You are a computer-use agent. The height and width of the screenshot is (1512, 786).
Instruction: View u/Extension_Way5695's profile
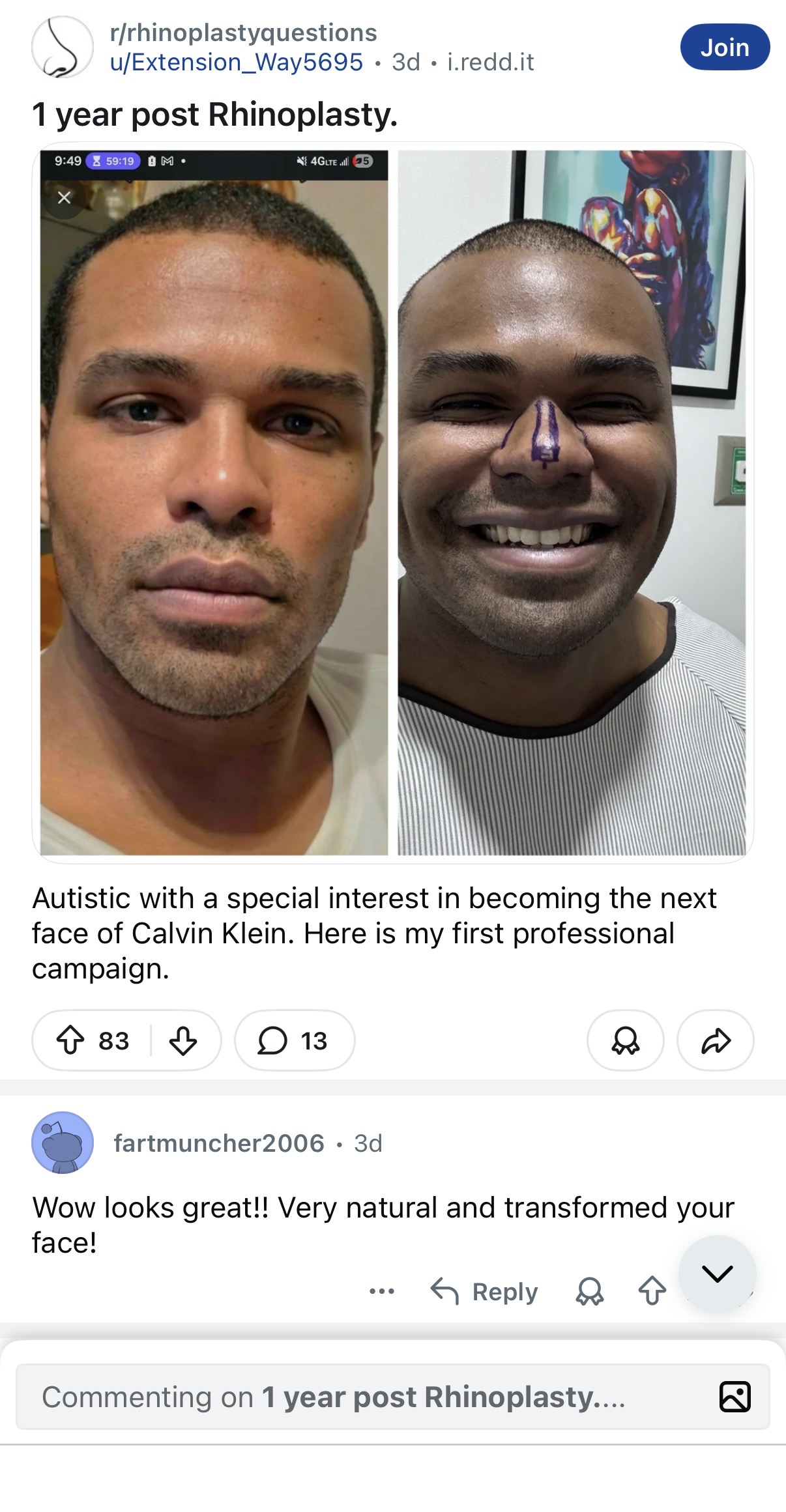(x=236, y=63)
